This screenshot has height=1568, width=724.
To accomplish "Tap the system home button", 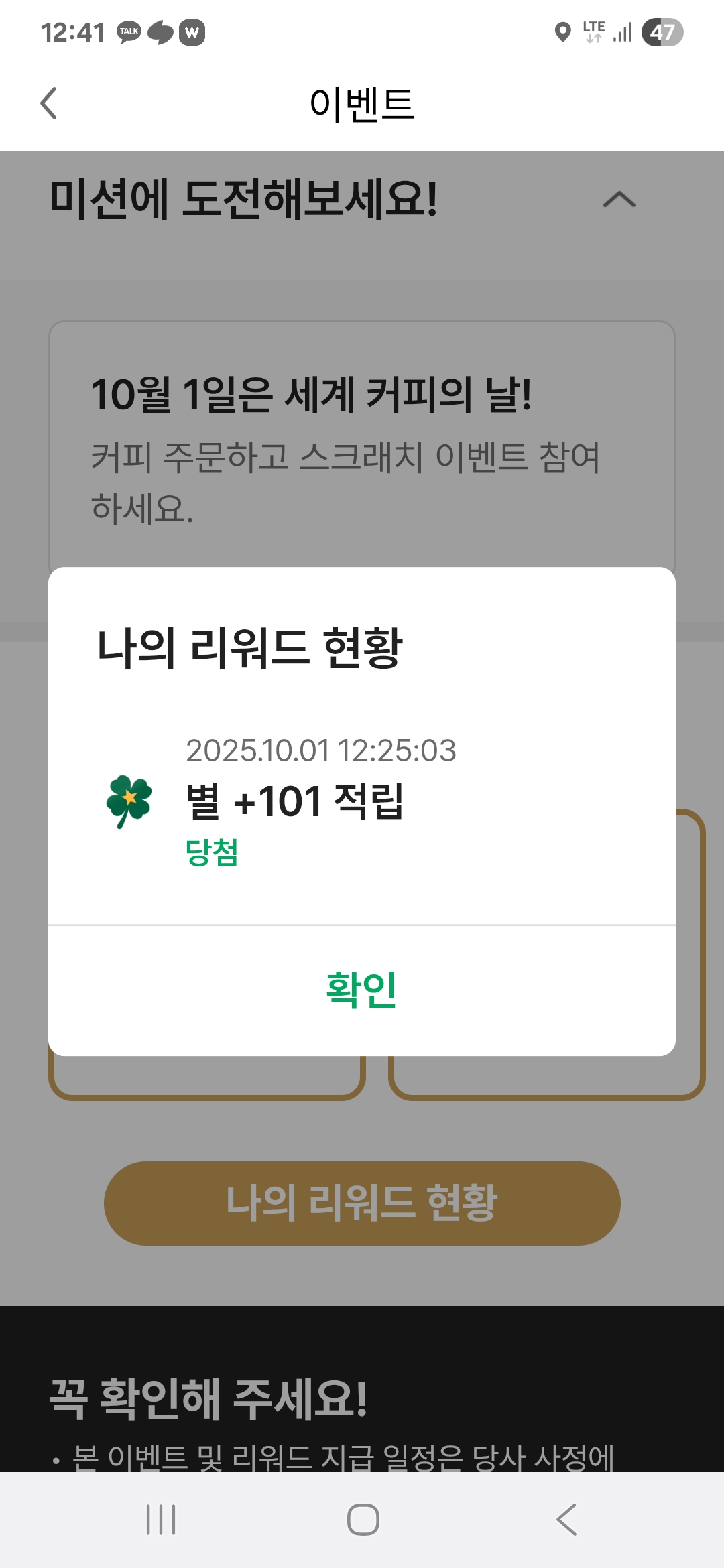I will click(363, 1519).
